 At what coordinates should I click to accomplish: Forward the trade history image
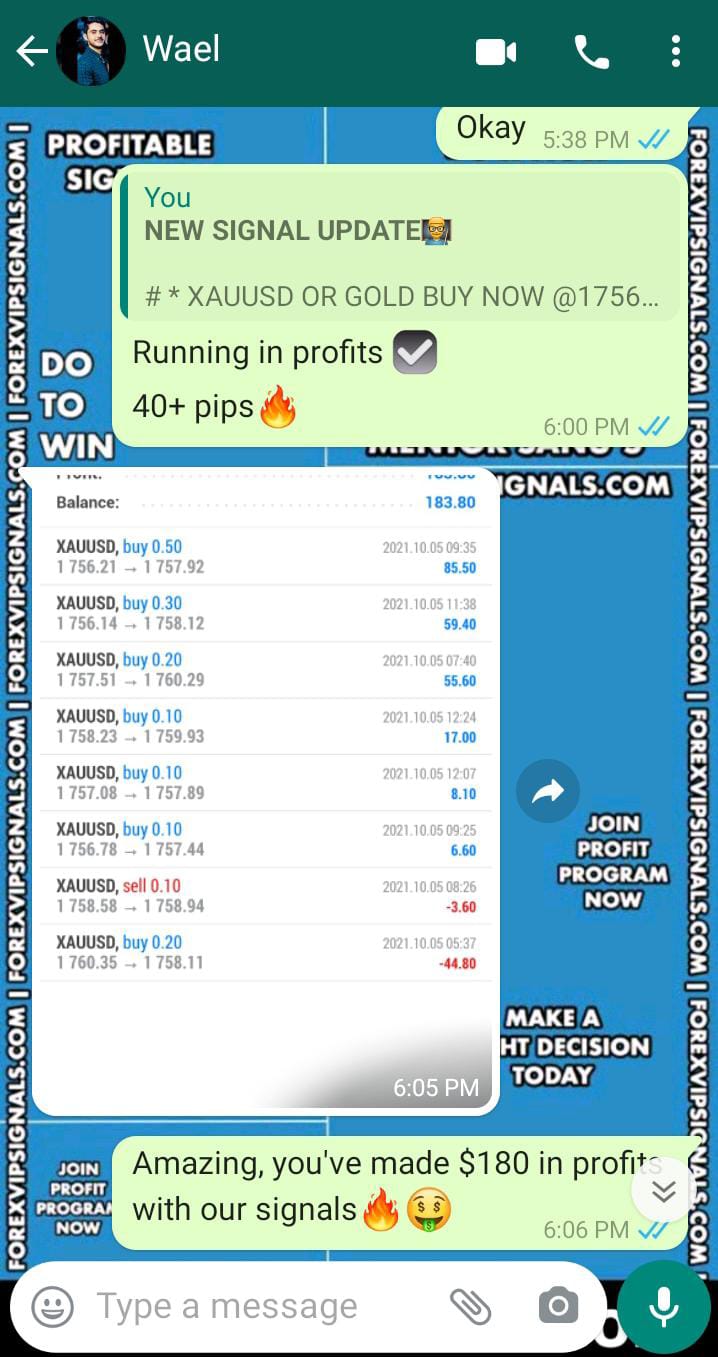pos(547,792)
